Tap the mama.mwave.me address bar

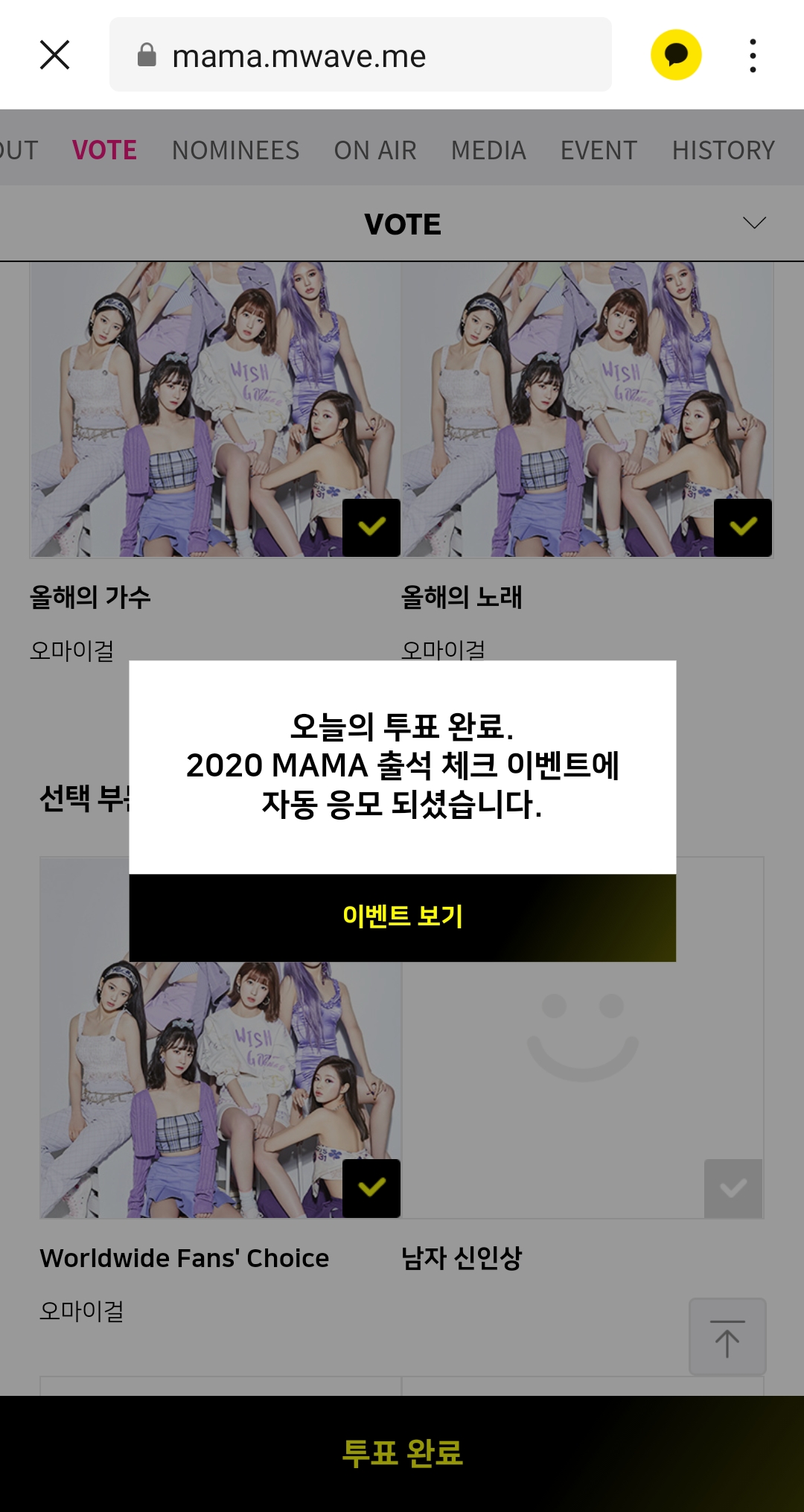(x=360, y=55)
